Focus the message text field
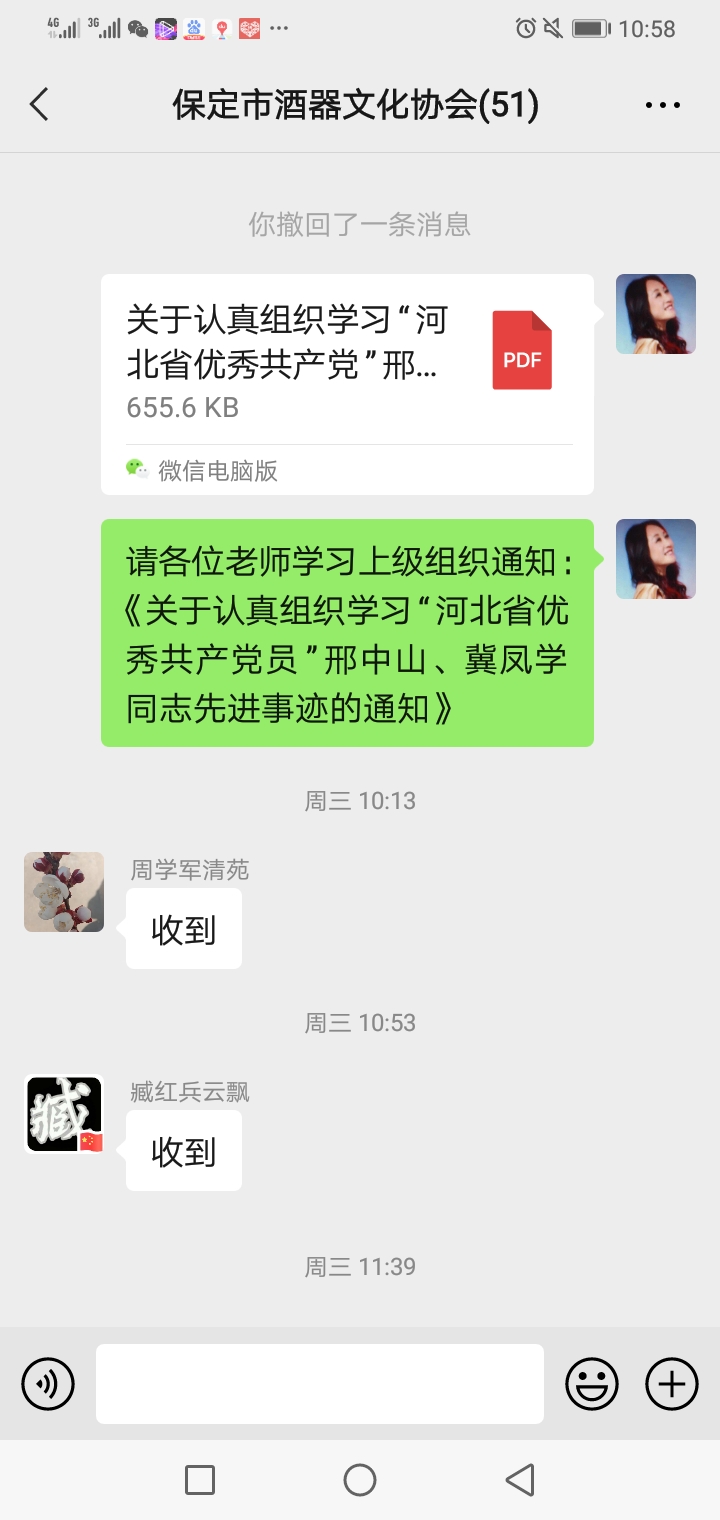 click(x=320, y=1384)
